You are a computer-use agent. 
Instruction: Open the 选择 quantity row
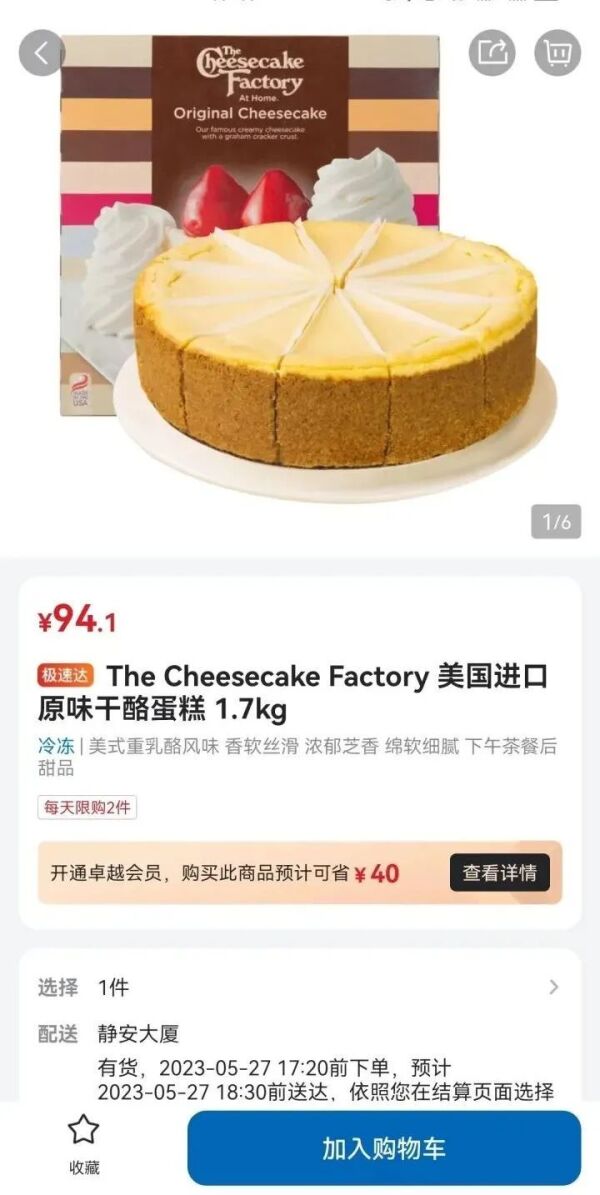click(x=300, y=987)
